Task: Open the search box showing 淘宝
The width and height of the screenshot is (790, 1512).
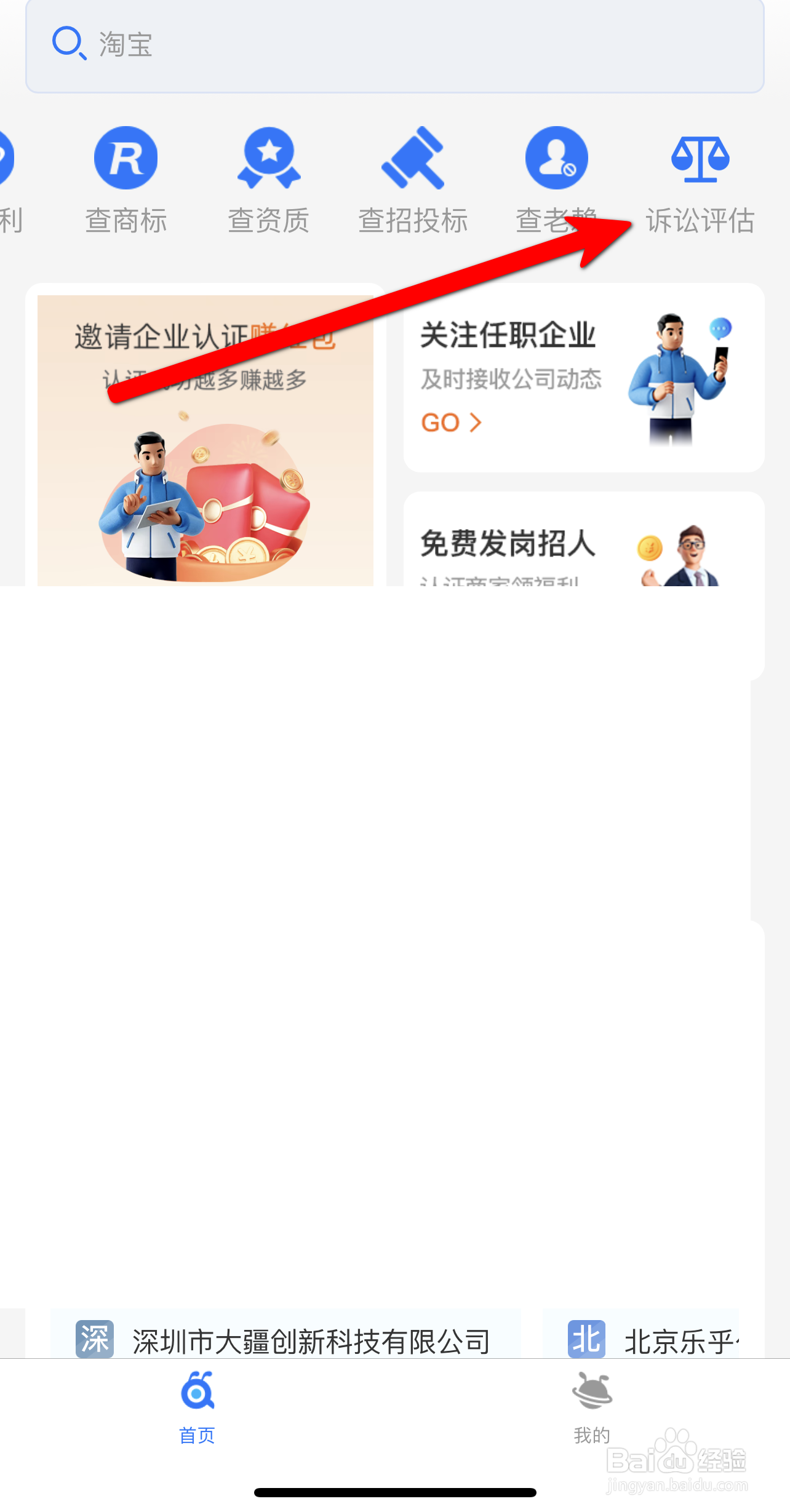Action: point(394,46)
